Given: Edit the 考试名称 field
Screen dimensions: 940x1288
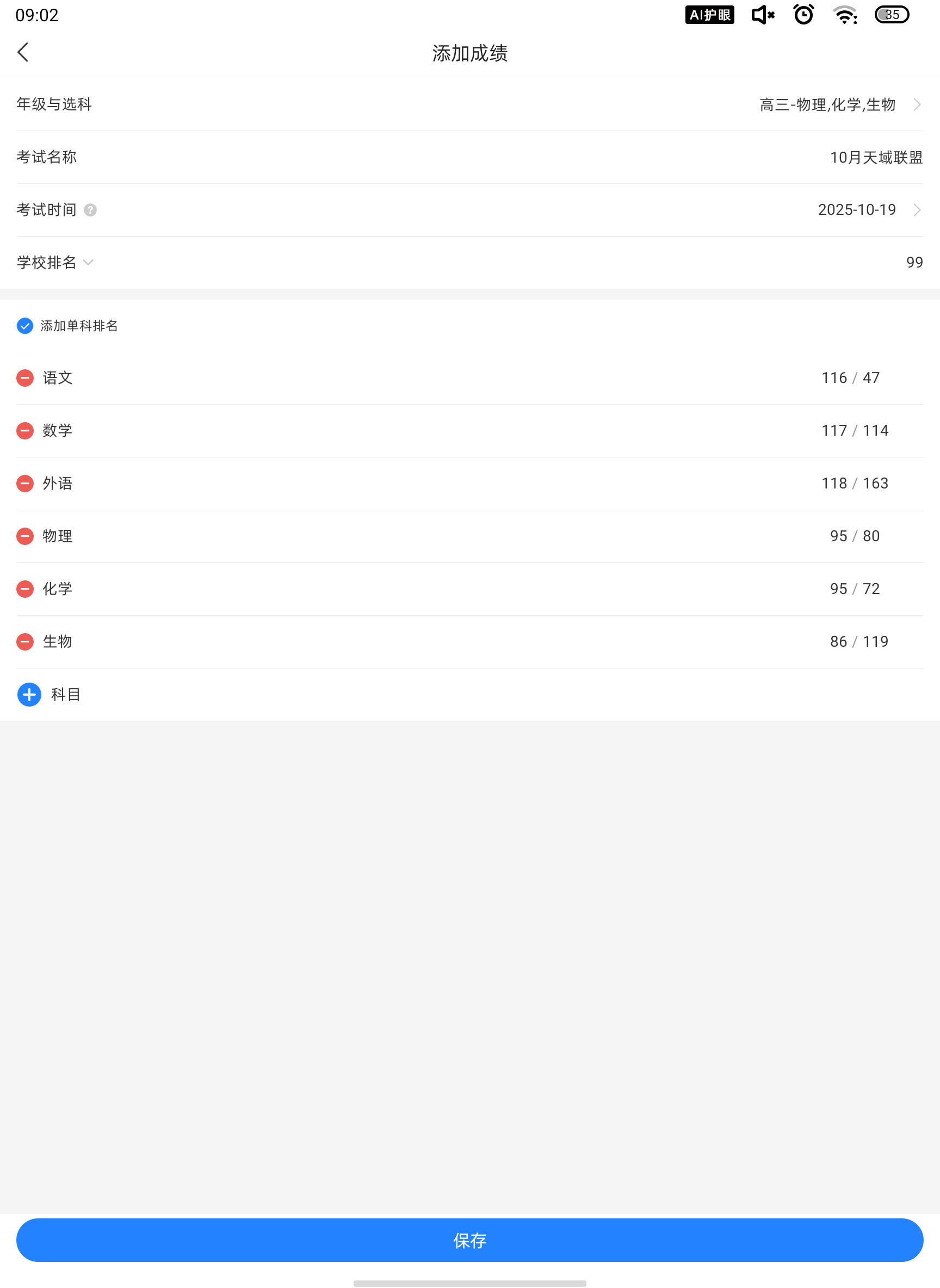Looking at the screenshot, I should coord(875,158).
